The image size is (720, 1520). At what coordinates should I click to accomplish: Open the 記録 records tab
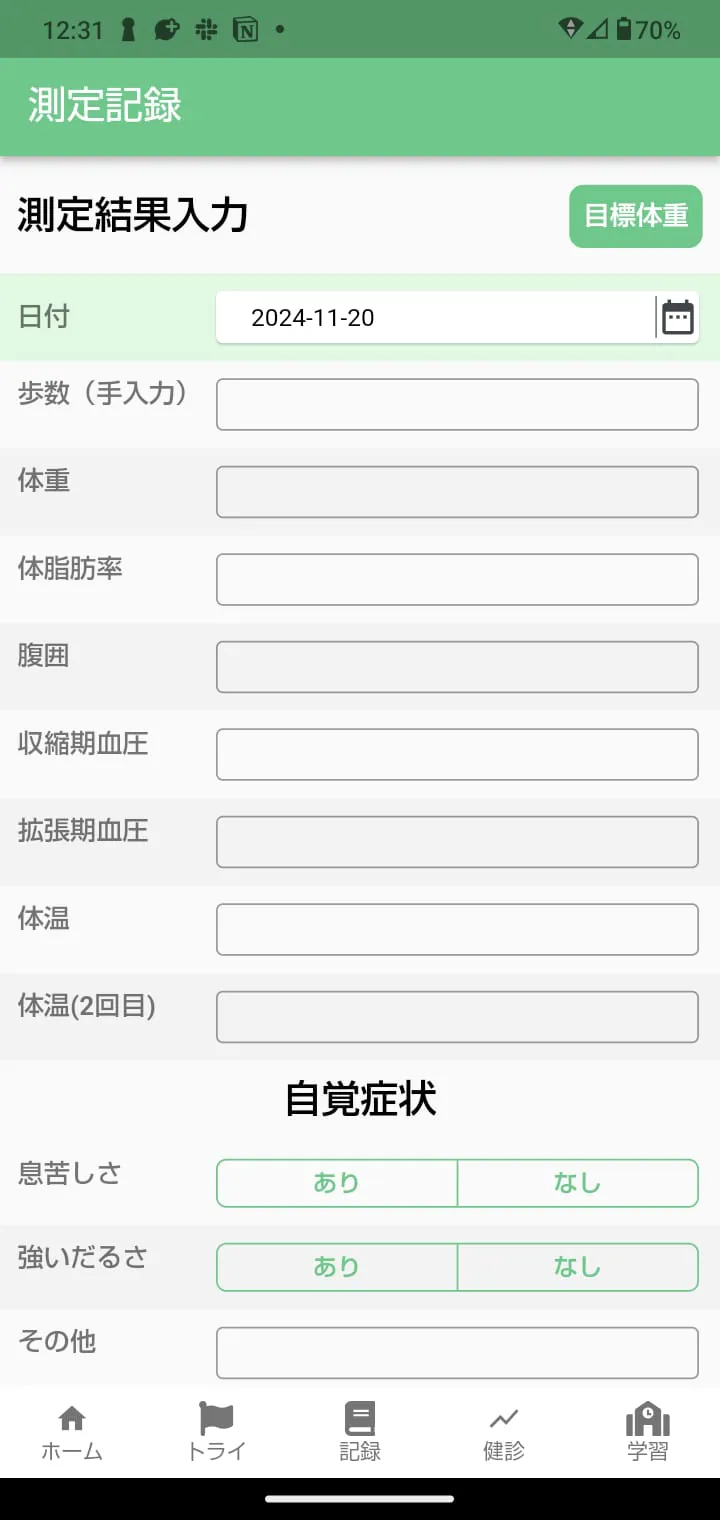point(360,1432)
